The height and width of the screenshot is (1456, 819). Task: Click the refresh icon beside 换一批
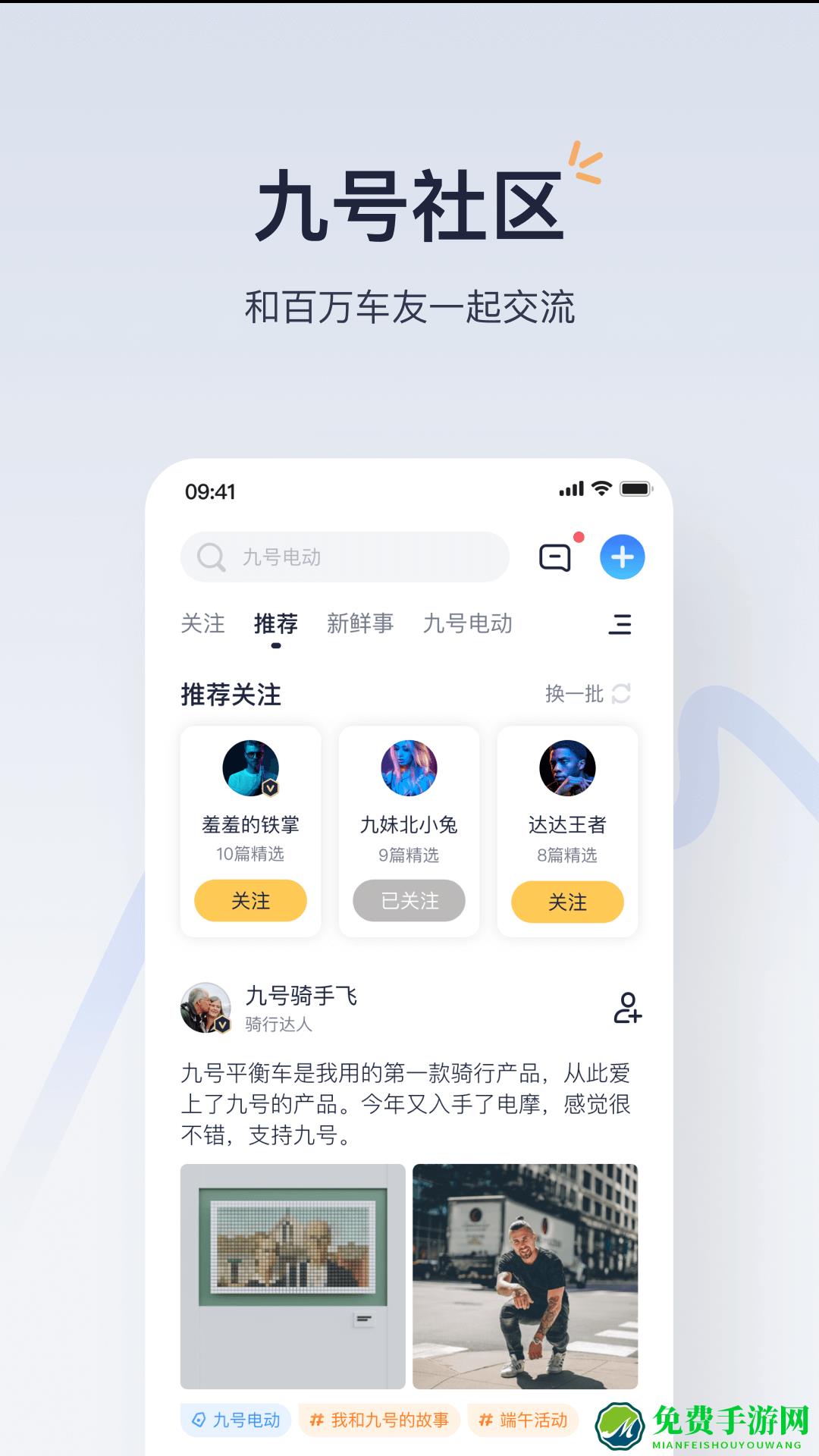[x=623, y=693]
